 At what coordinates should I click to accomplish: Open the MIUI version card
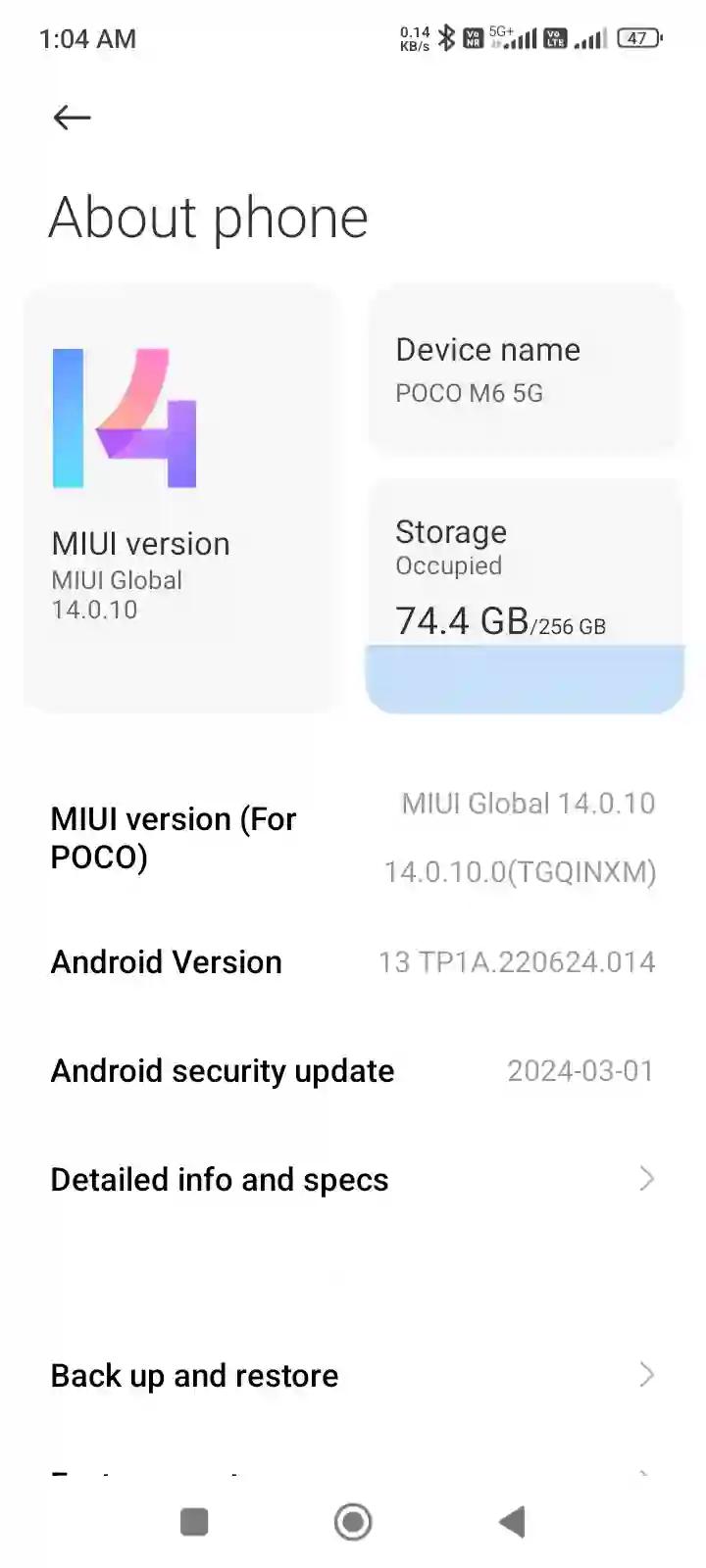(x=183, y=500)
